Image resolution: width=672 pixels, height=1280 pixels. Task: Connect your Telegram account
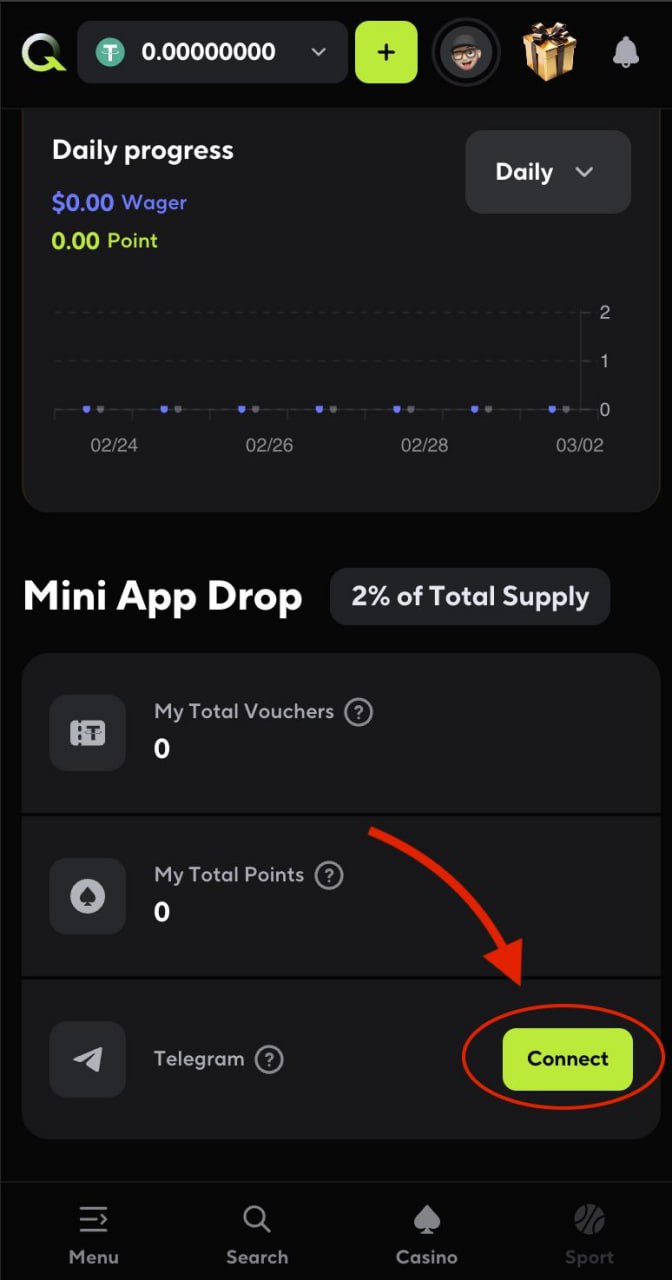tap(567, 1059)
